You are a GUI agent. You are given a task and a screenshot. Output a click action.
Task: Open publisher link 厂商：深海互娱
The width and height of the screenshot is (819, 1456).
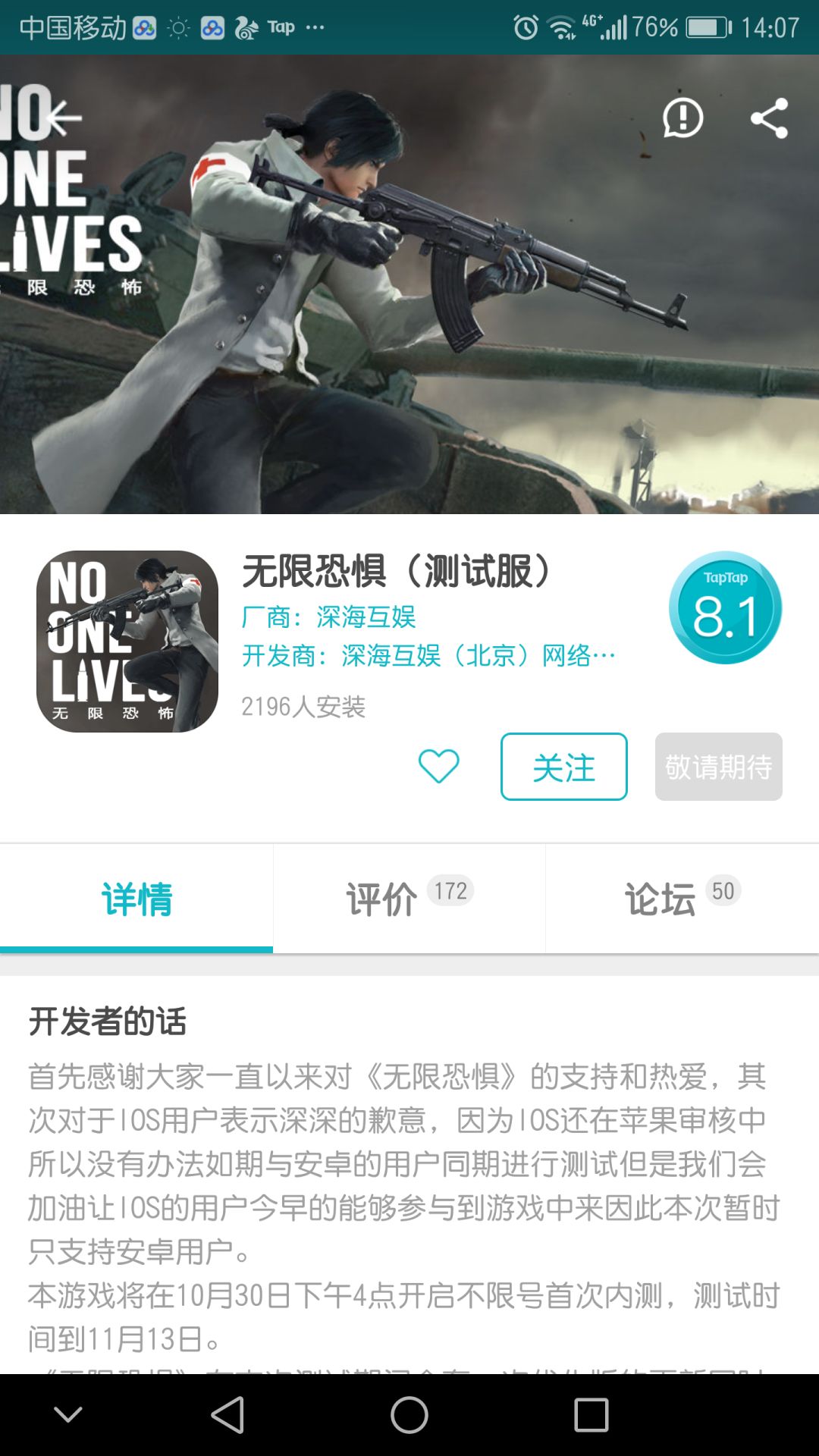coord(328,617)
